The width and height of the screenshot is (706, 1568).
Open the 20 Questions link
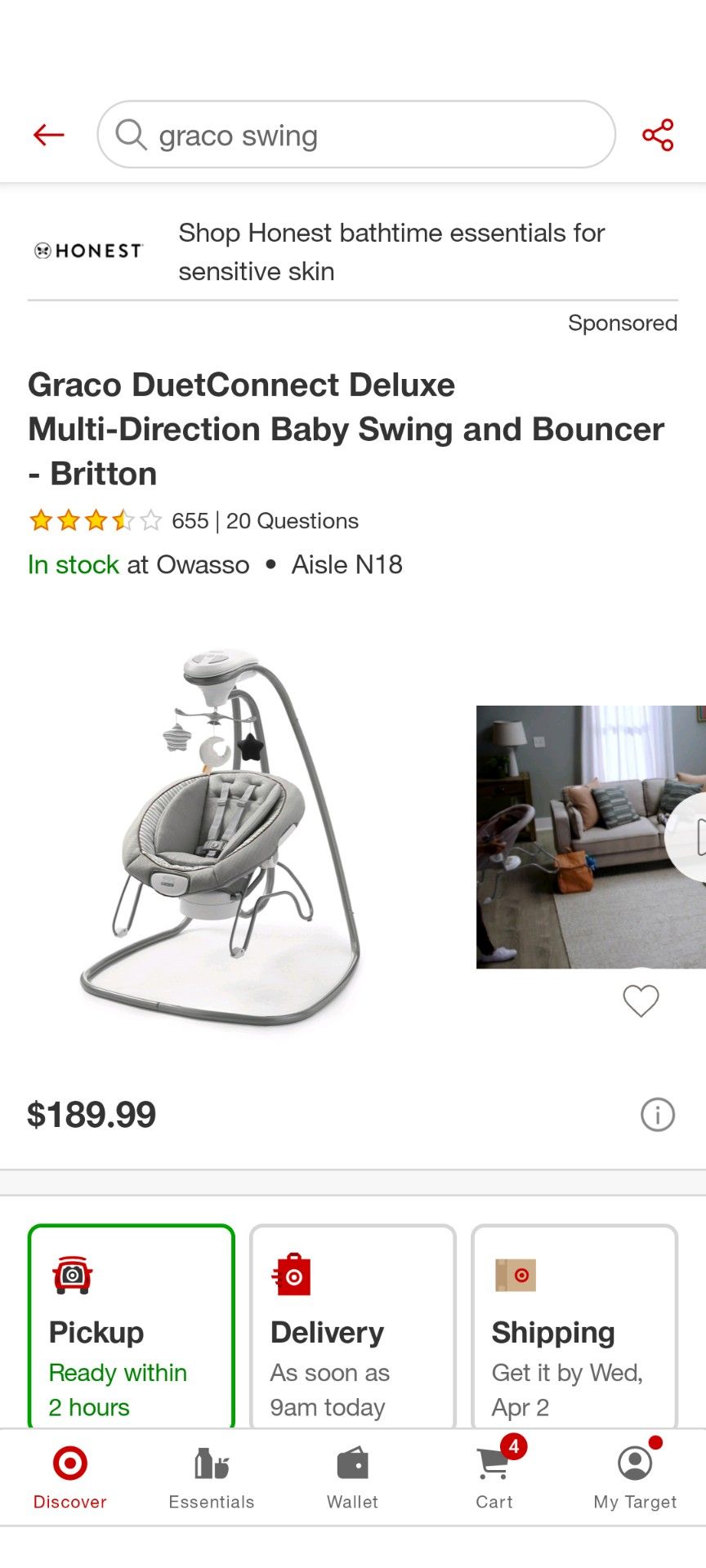point(292,520)
